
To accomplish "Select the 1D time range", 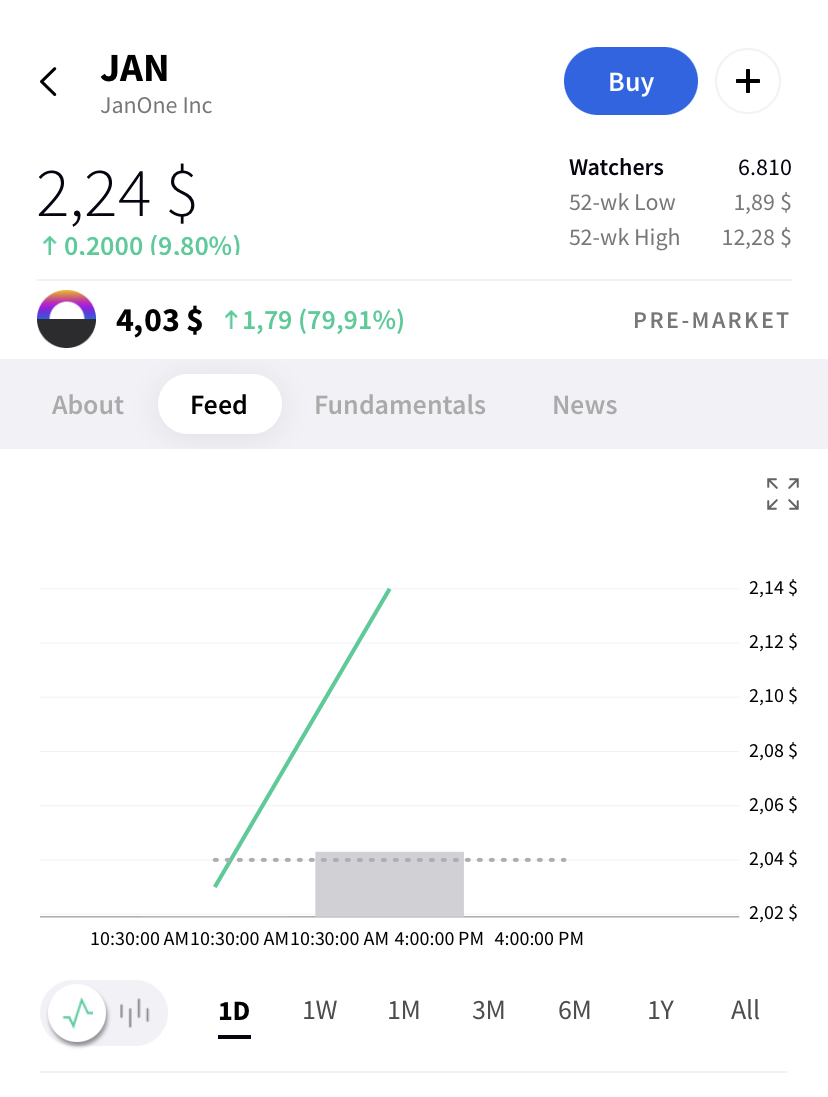I will point(234,1011).
